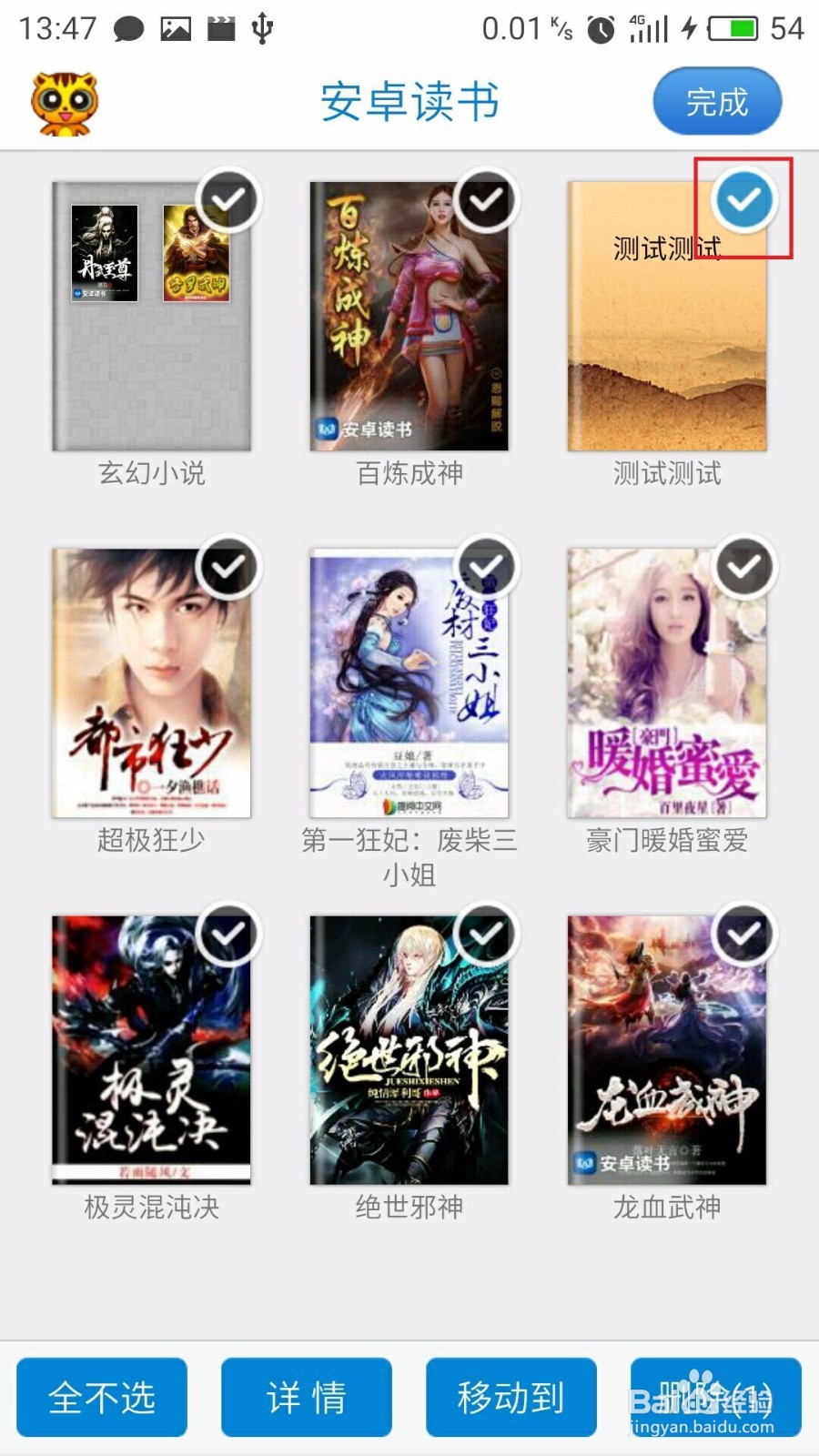819x1456 pixels.
Task: Deselect the 测试测试 book checkmark
Action: click(744, 200)
